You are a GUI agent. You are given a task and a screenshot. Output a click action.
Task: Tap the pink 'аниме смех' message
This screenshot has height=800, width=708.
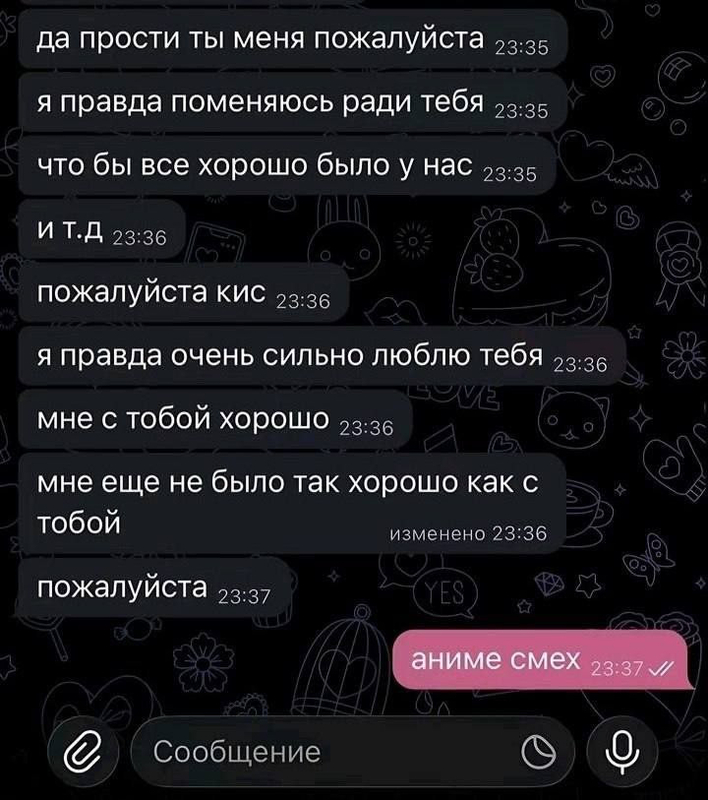(544, 660)
